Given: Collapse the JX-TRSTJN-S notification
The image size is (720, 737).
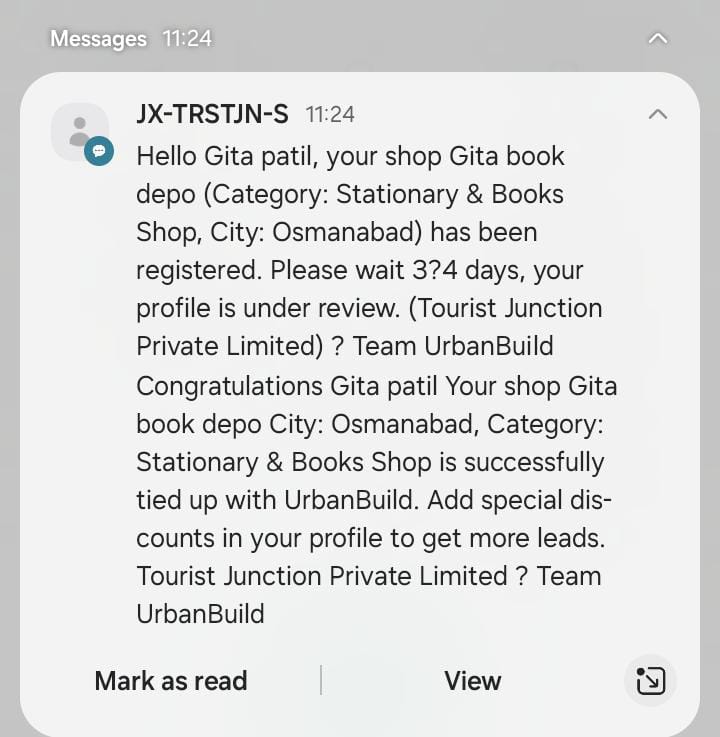Looking at the screenshot, I should point(657,114).
